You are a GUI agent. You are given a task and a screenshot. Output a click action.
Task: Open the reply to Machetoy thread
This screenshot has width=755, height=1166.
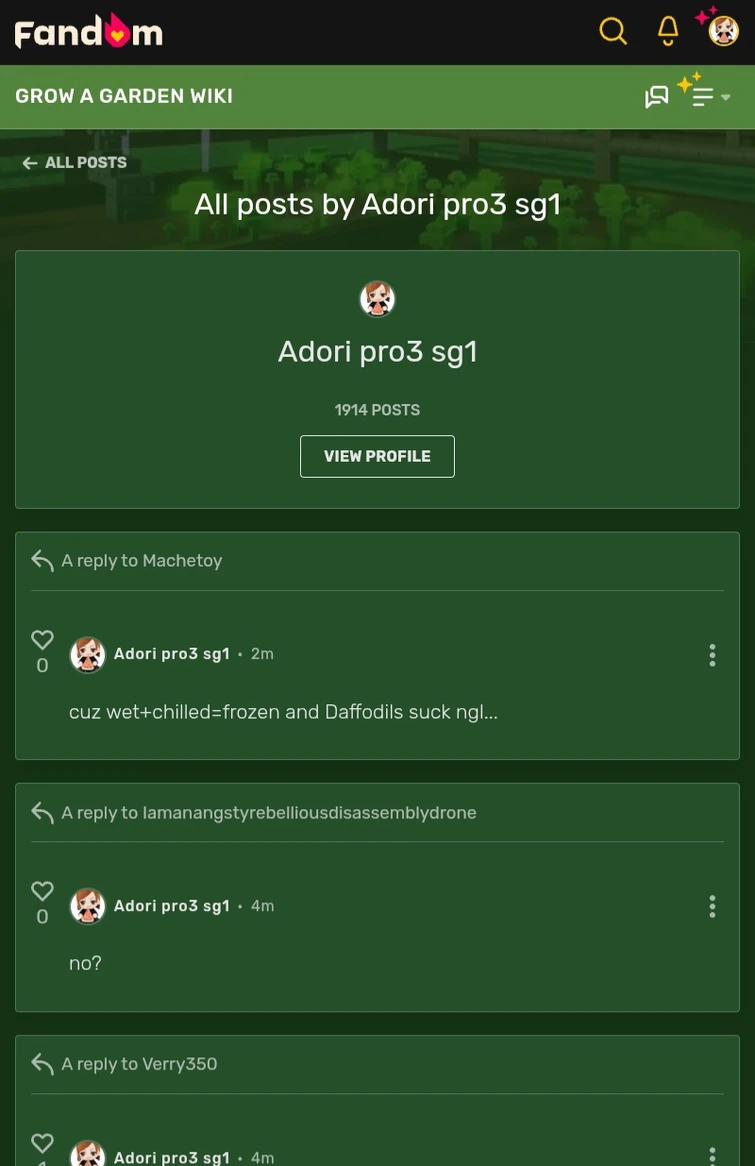pos(141,561)
